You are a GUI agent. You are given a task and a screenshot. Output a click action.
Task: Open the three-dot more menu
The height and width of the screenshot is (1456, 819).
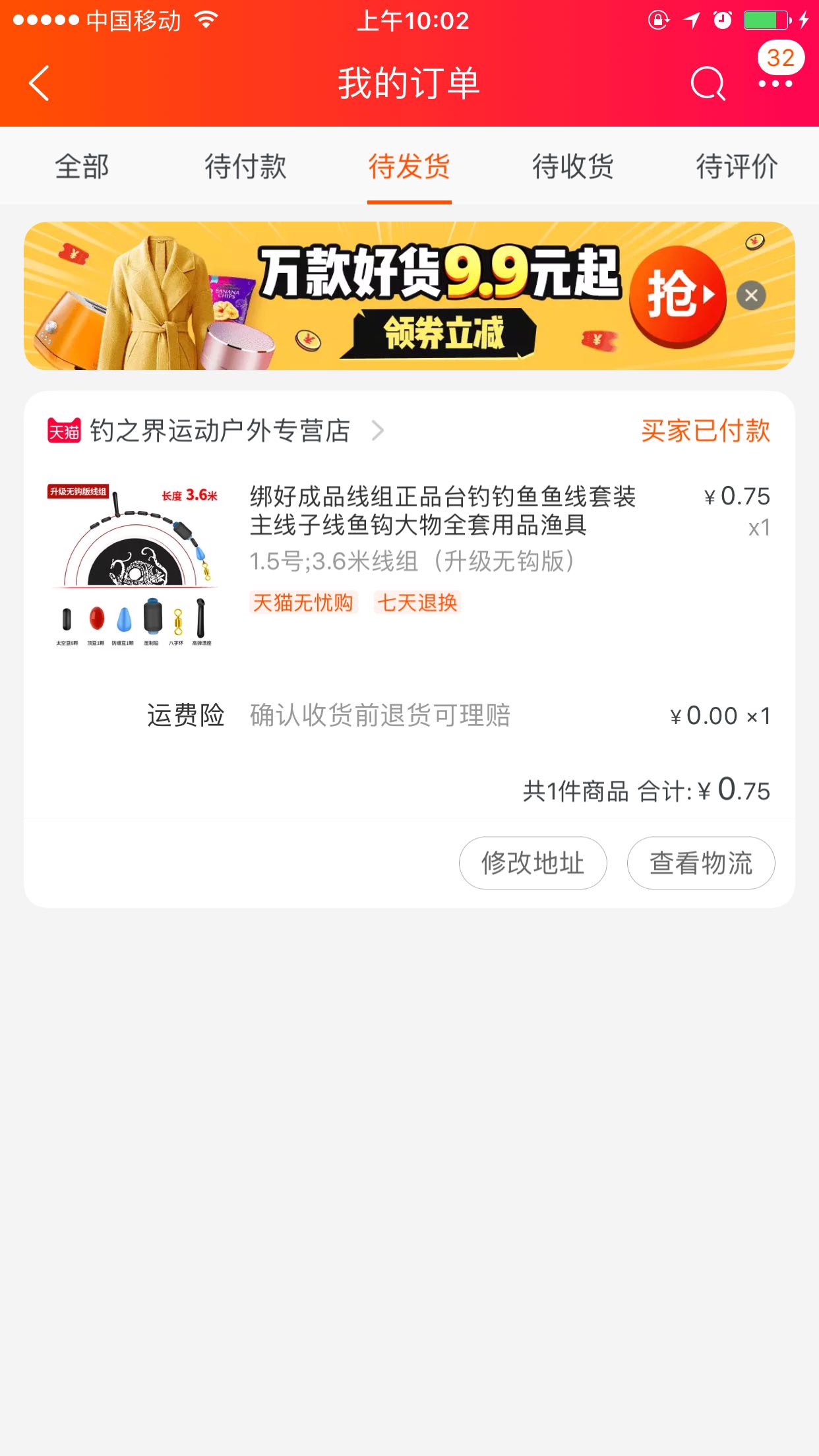pyautogui.click(x=775, y=84)
